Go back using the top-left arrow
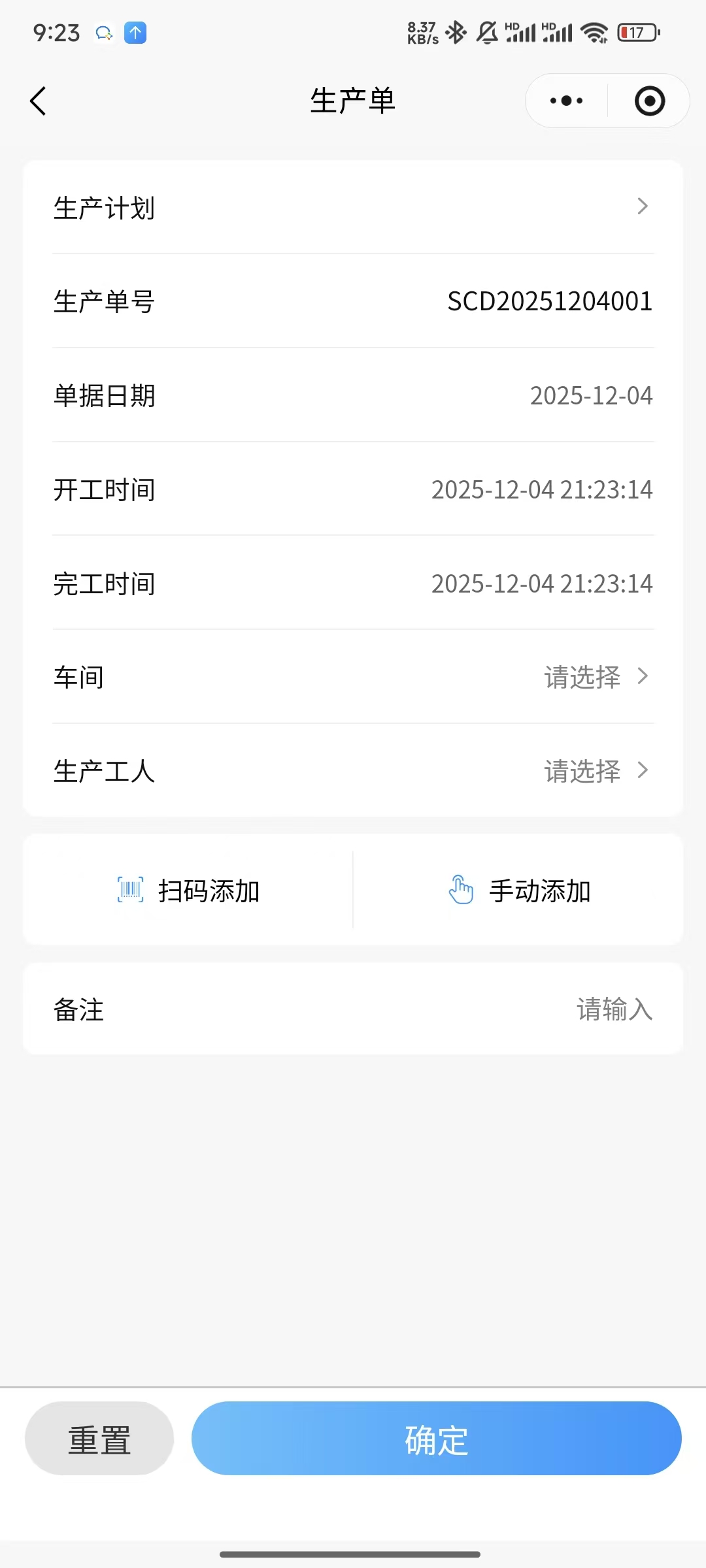 click(x=39, y=101)
